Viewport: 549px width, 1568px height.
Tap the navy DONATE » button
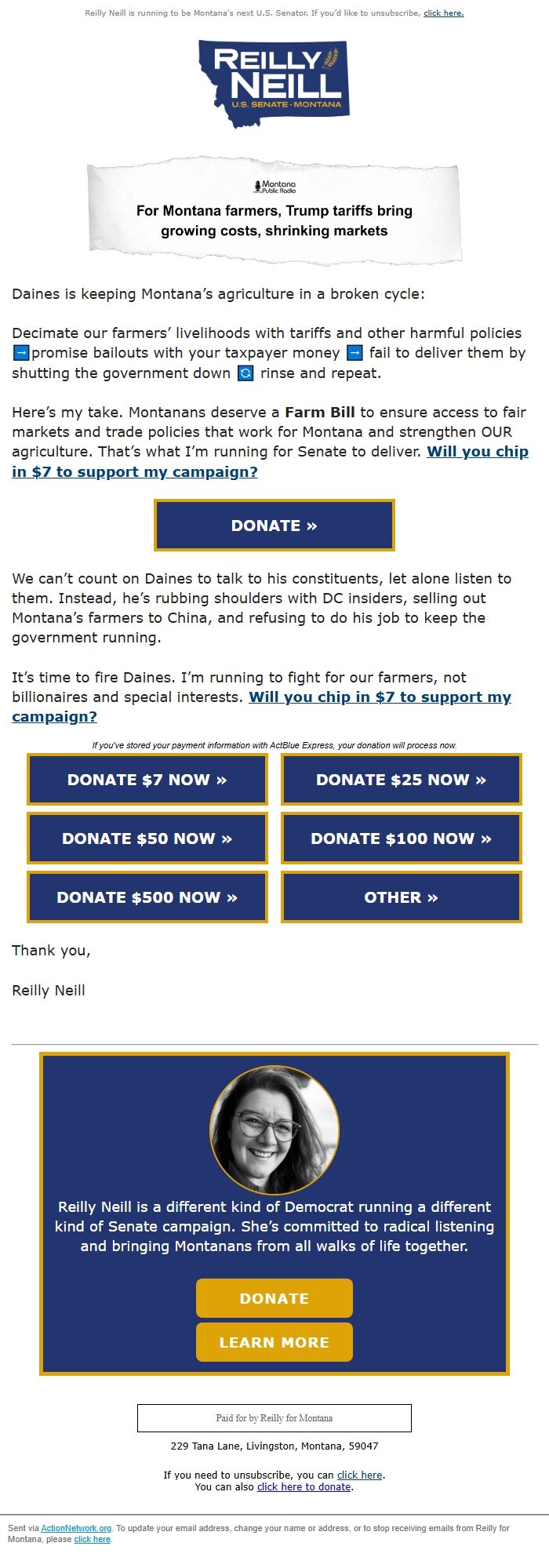274,526
